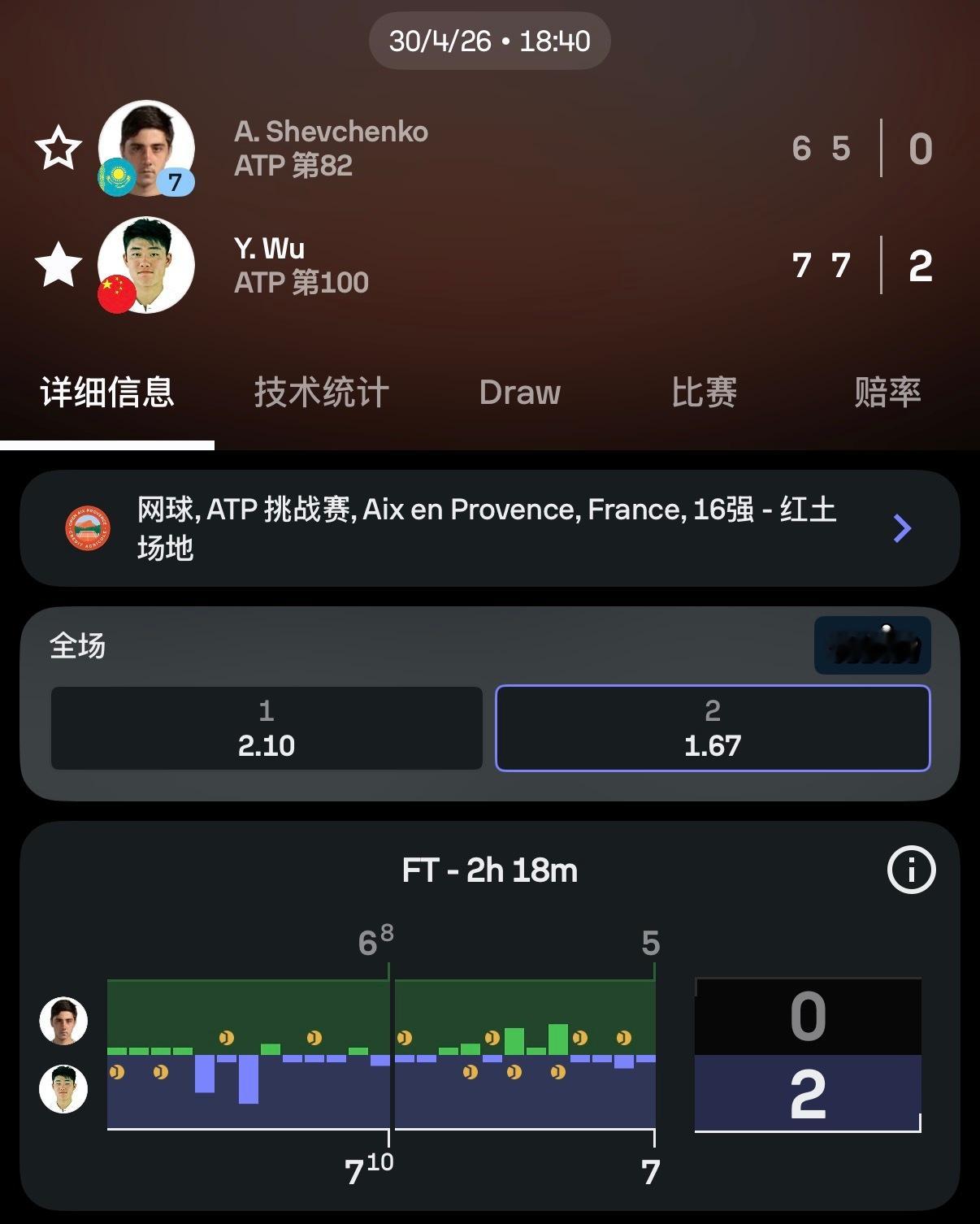The height and width of the screenshot is (1224, 980).
Task: Open the match info tooltip icon
Action: (x=911, y=870)
